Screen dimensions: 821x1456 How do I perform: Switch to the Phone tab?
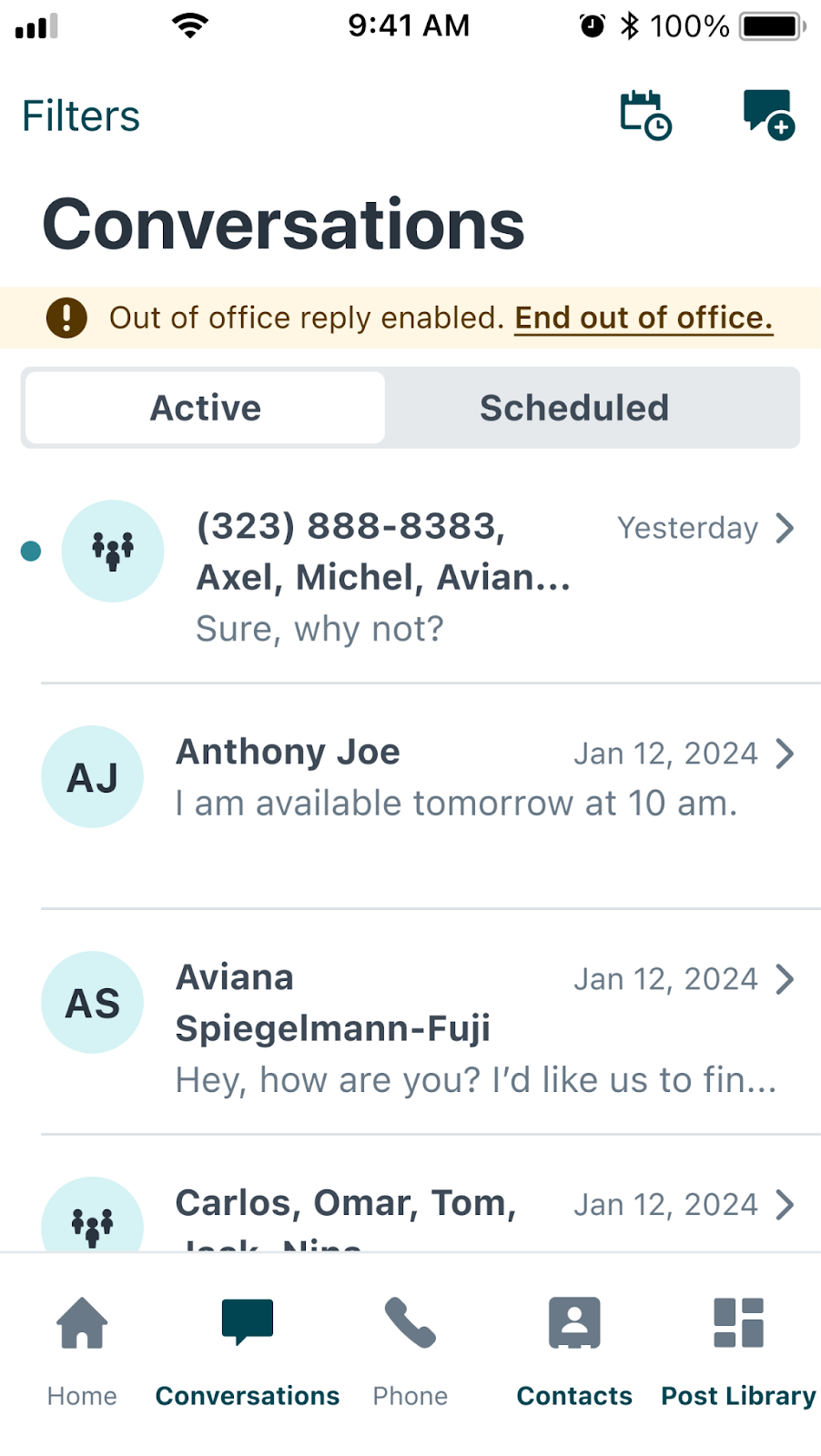click(x=410, y=1351)
